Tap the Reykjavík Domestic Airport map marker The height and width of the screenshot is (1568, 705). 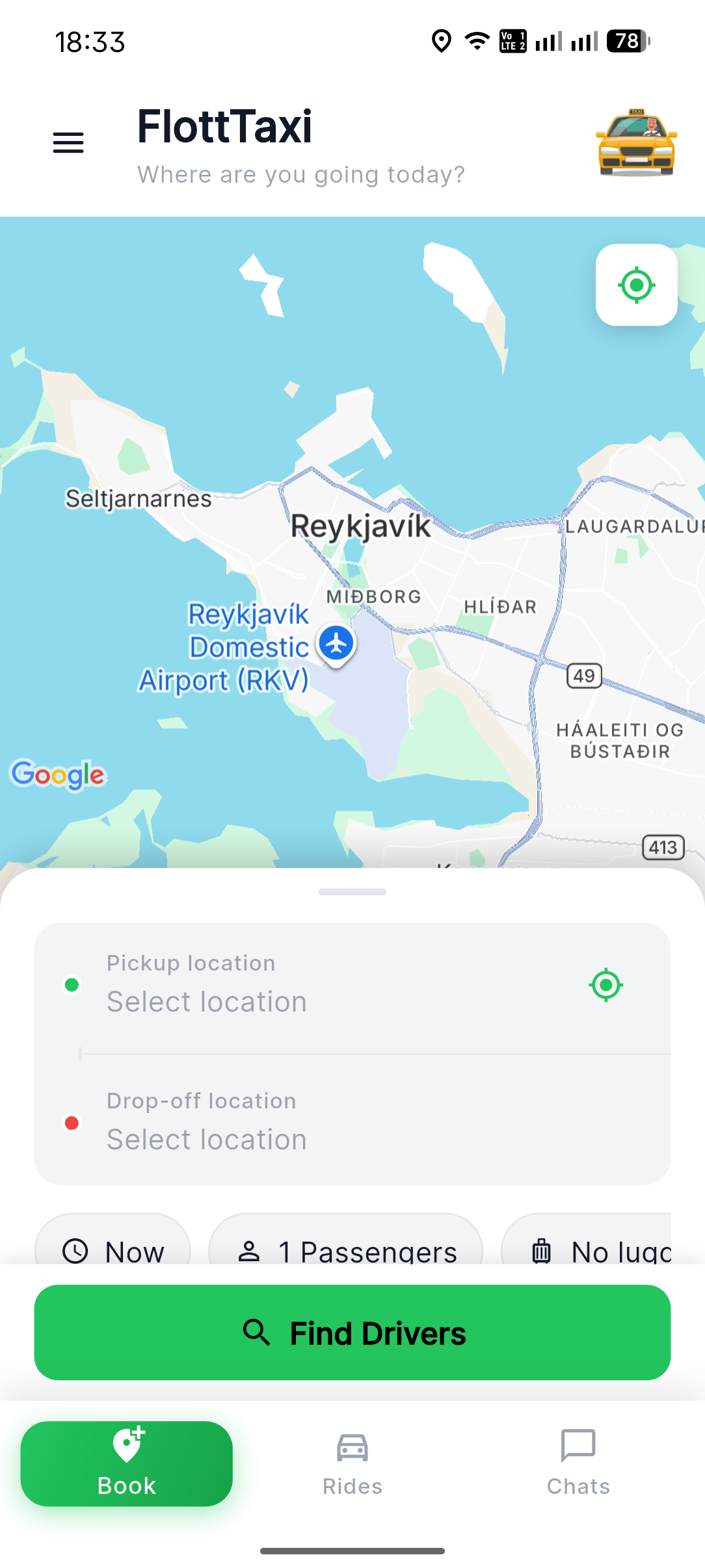[336, 642]
